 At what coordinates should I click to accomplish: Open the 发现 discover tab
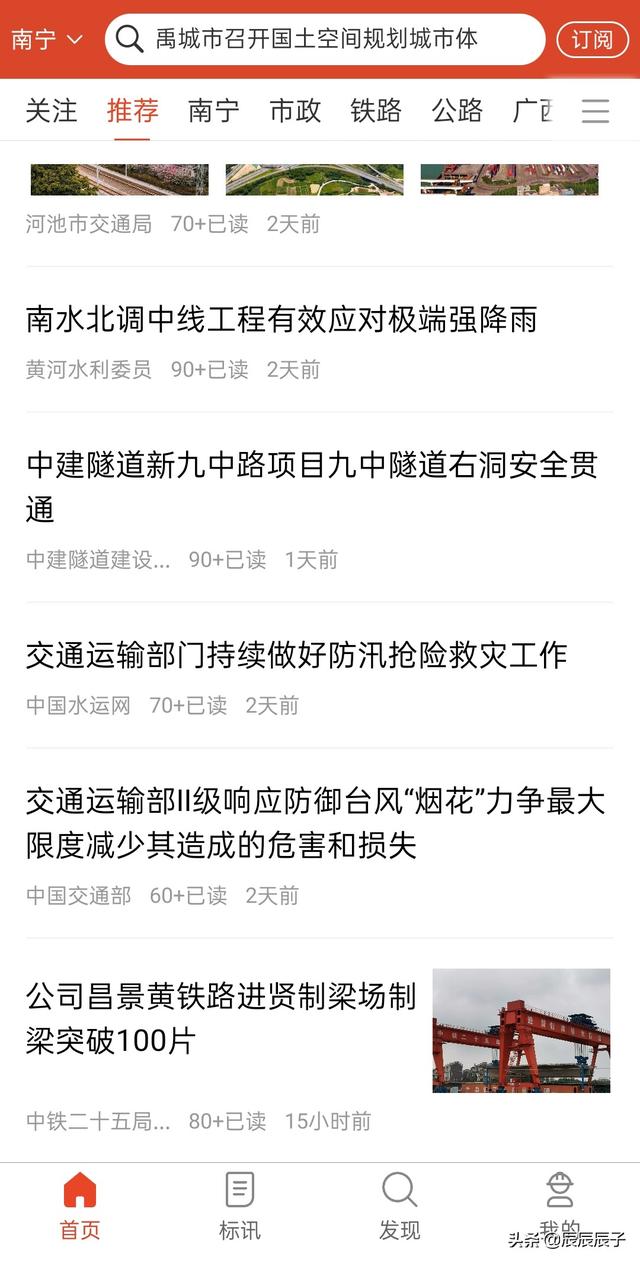[400, 1206]
